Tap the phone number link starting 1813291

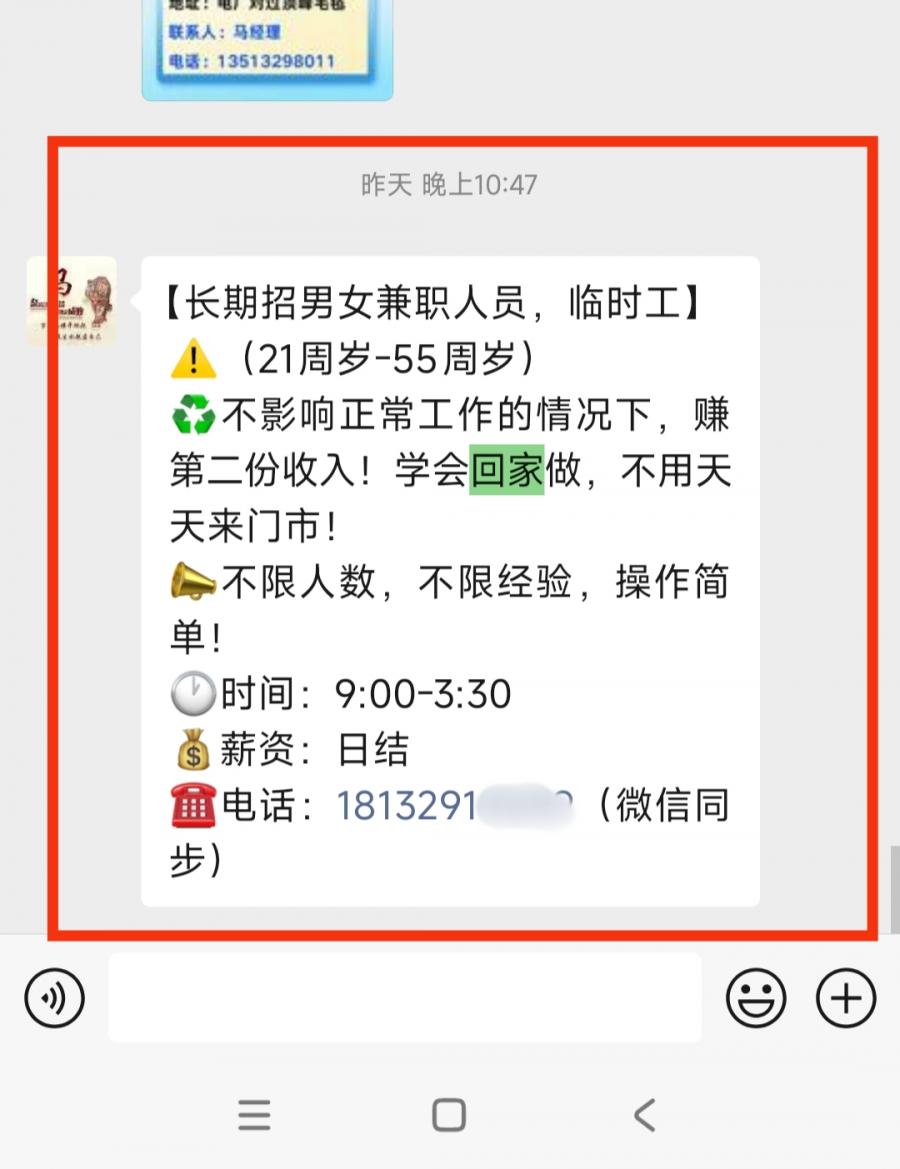pyautogui.click(x=453, y=806)
